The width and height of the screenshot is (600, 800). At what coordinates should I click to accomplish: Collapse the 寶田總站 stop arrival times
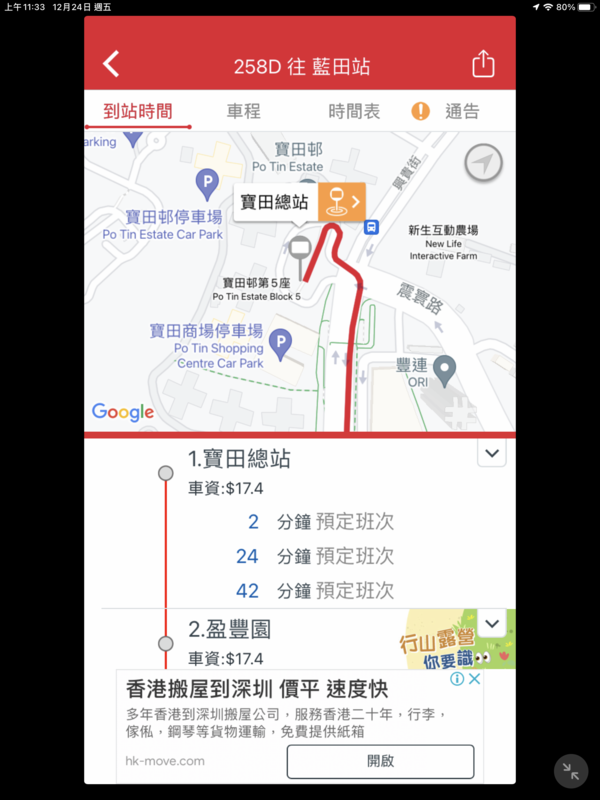(491, 453)
